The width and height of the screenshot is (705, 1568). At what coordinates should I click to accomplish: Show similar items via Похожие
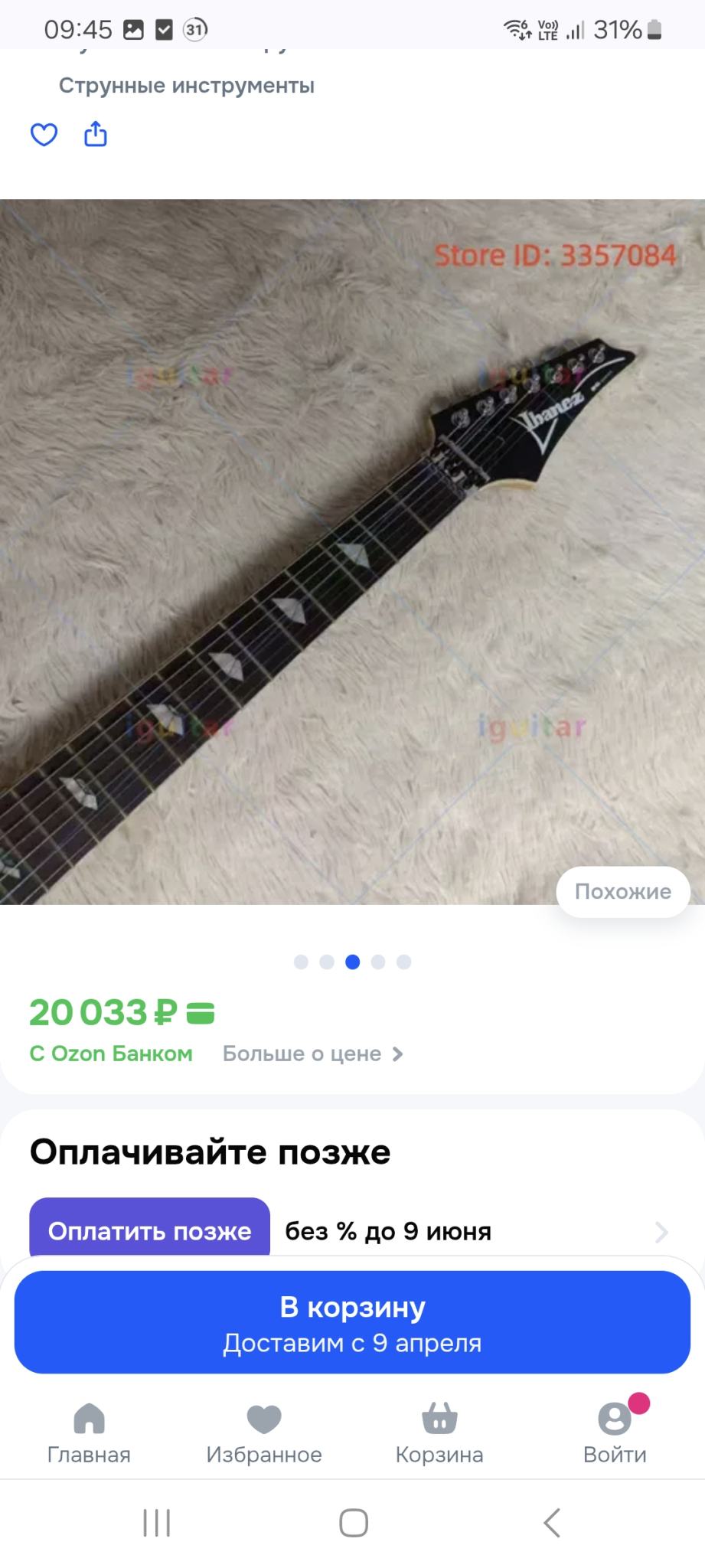tap(622, 891)
